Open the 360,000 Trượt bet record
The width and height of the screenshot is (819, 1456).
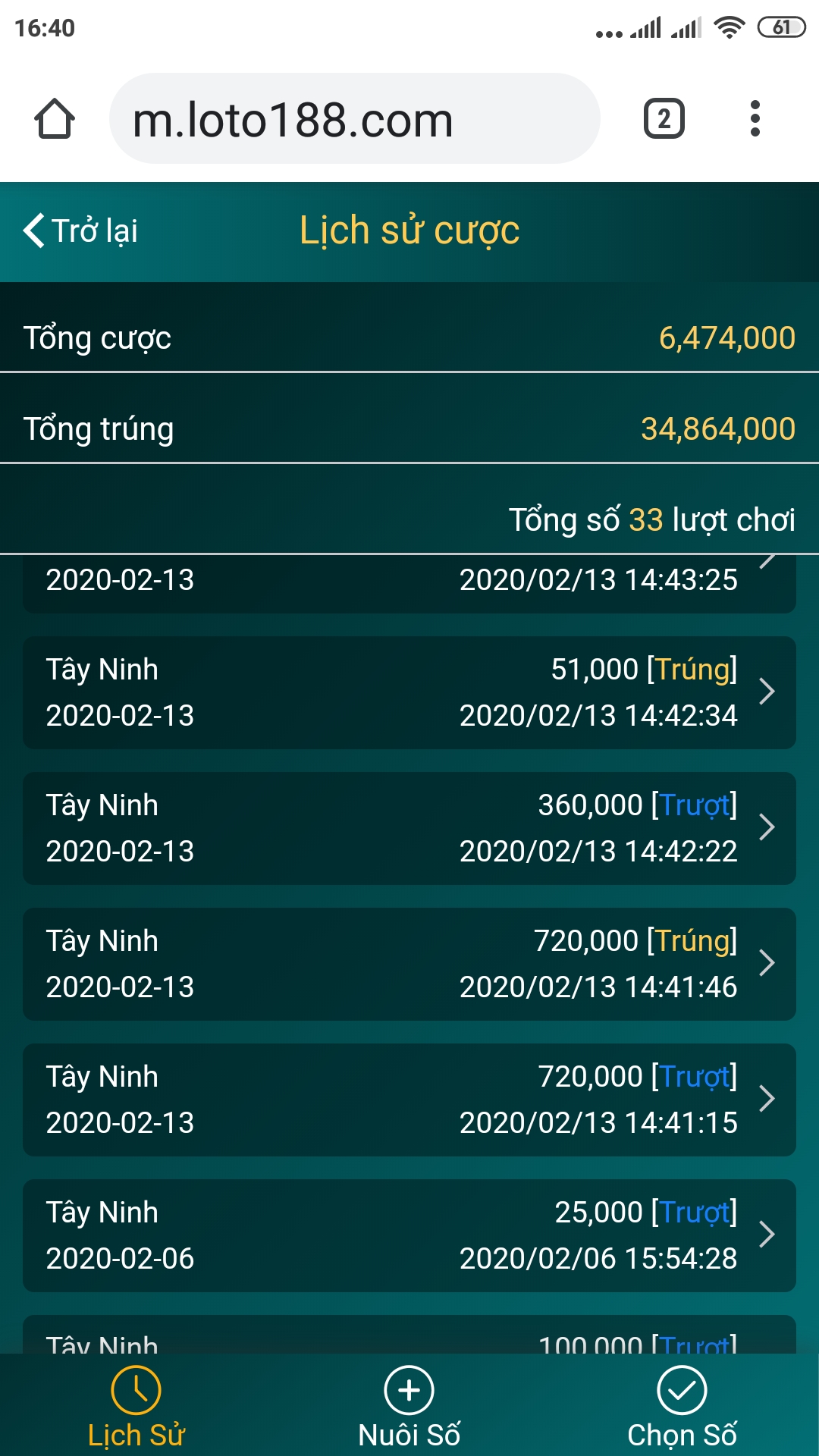[409, 828]
